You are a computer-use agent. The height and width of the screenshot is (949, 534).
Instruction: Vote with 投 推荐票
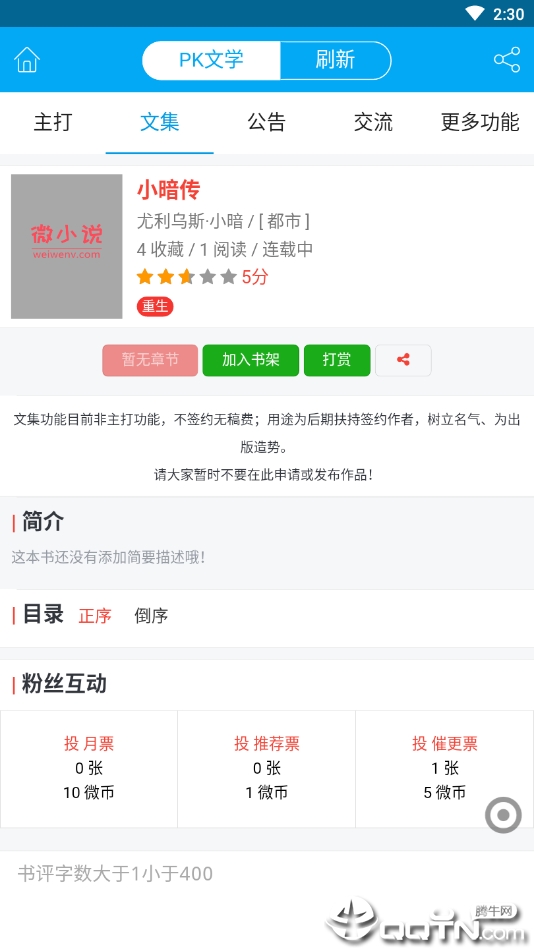[267, 743]
